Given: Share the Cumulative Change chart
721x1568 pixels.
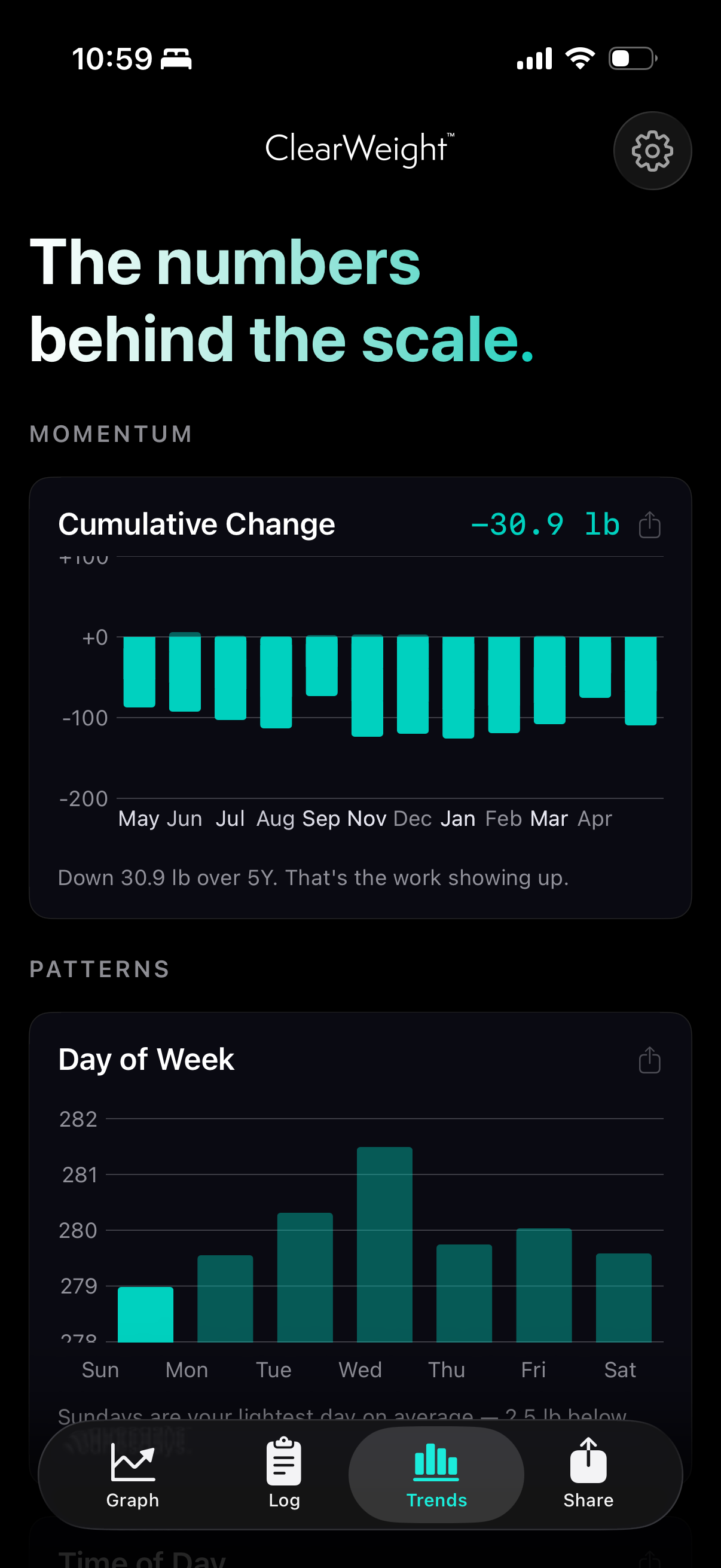Looking at the screenshot, I should (649, 524).
